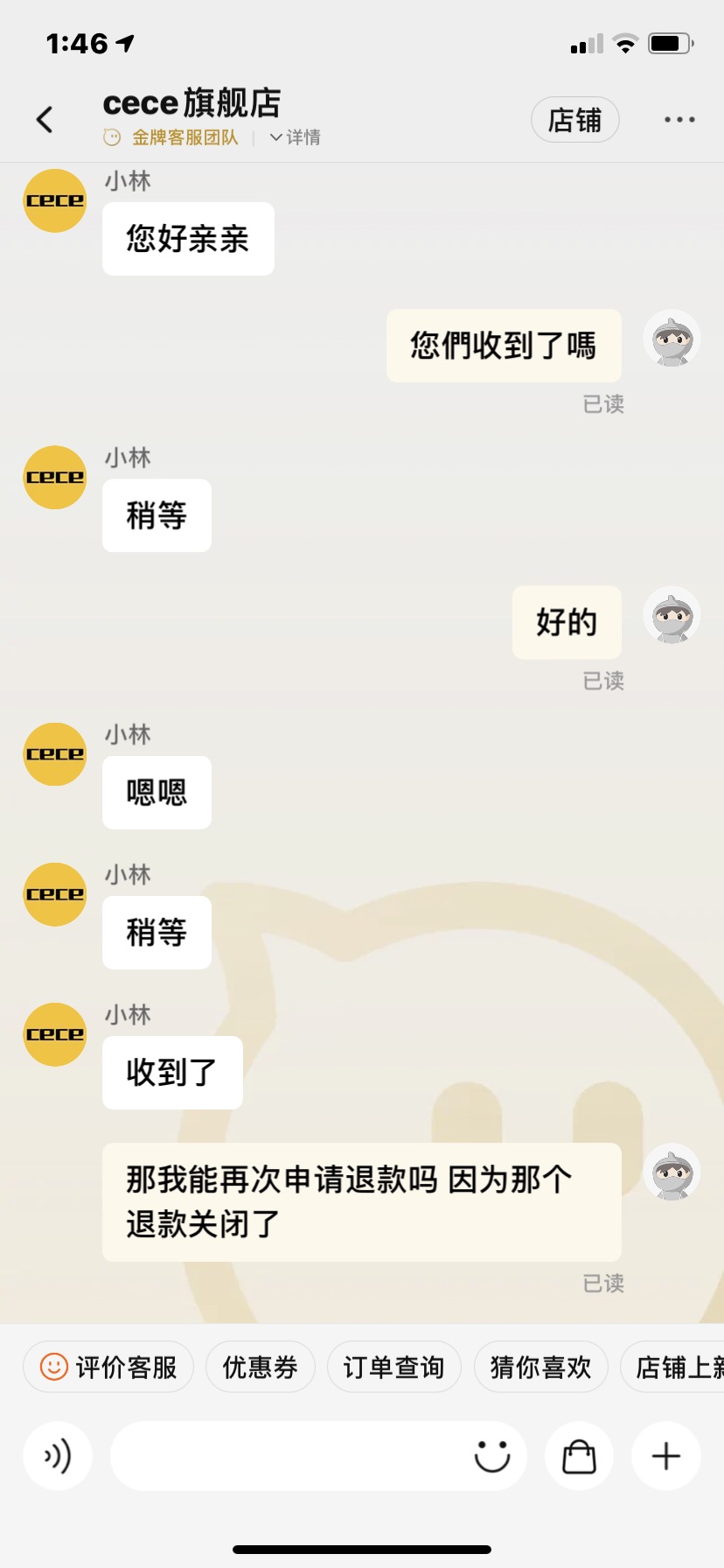Open the emoji picker
This screenshot has width=724, height=1568.
tap(491, 1456)
